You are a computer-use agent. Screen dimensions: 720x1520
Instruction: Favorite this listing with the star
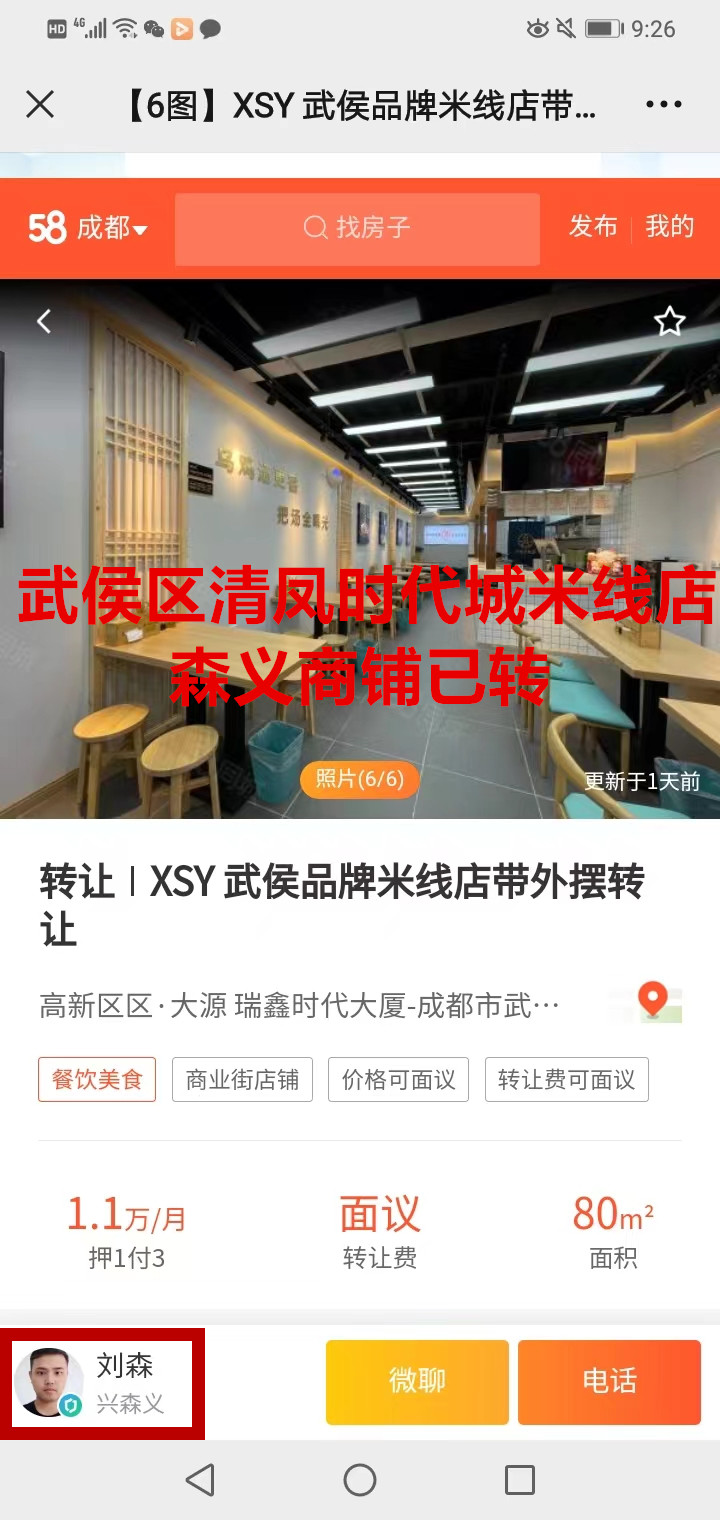point(669,321)
